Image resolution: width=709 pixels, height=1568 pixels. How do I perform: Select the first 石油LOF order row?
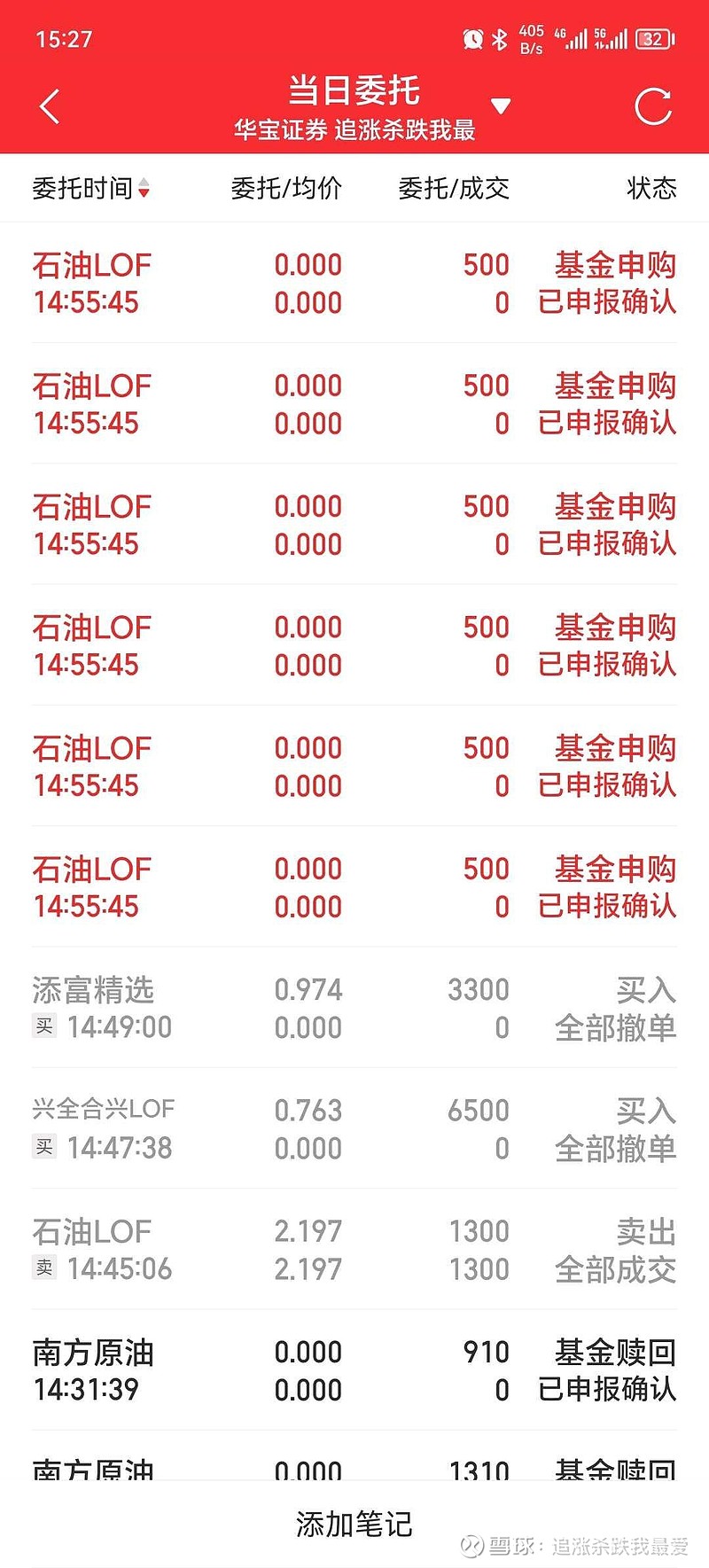[354, 284]
